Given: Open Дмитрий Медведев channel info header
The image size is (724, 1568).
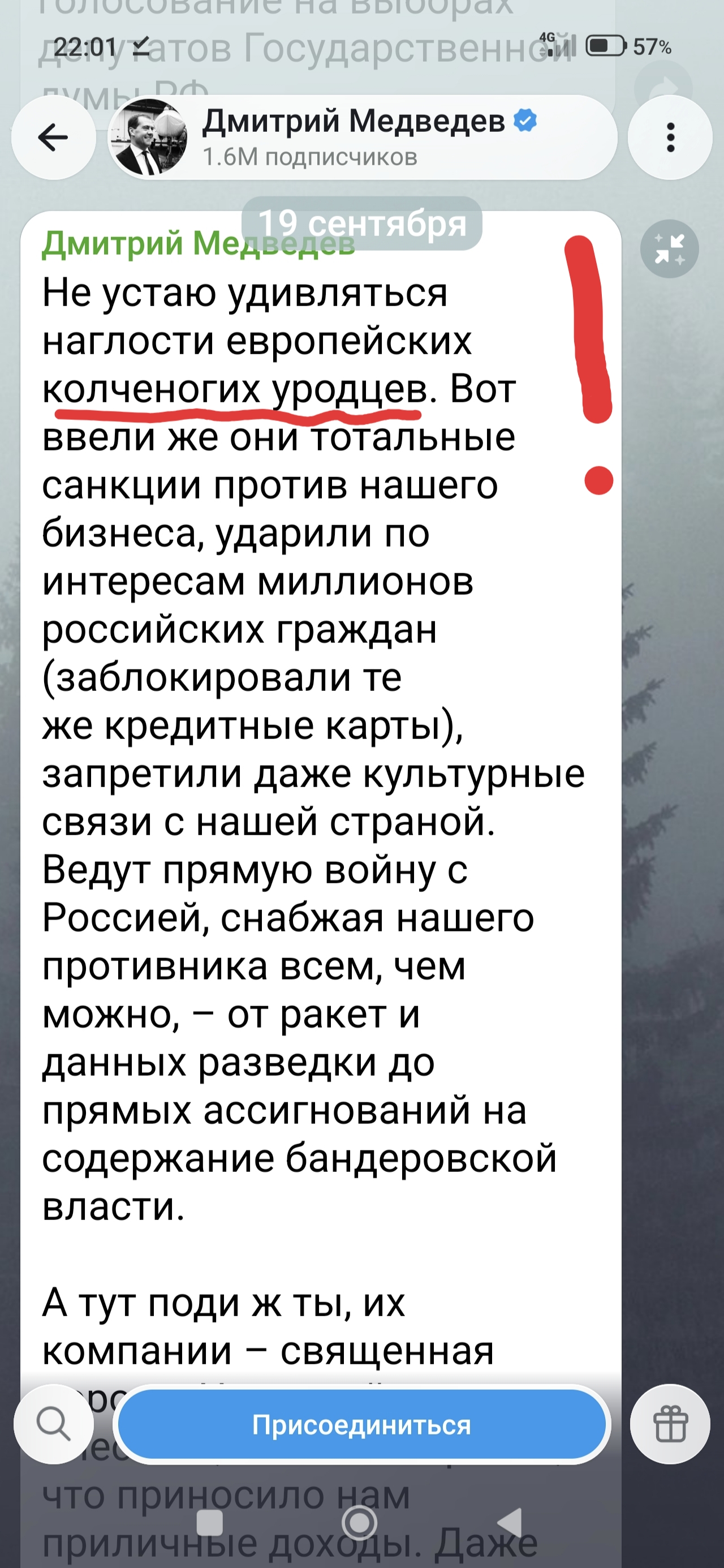Looking at the screenshot, I should tap(362, 137).
